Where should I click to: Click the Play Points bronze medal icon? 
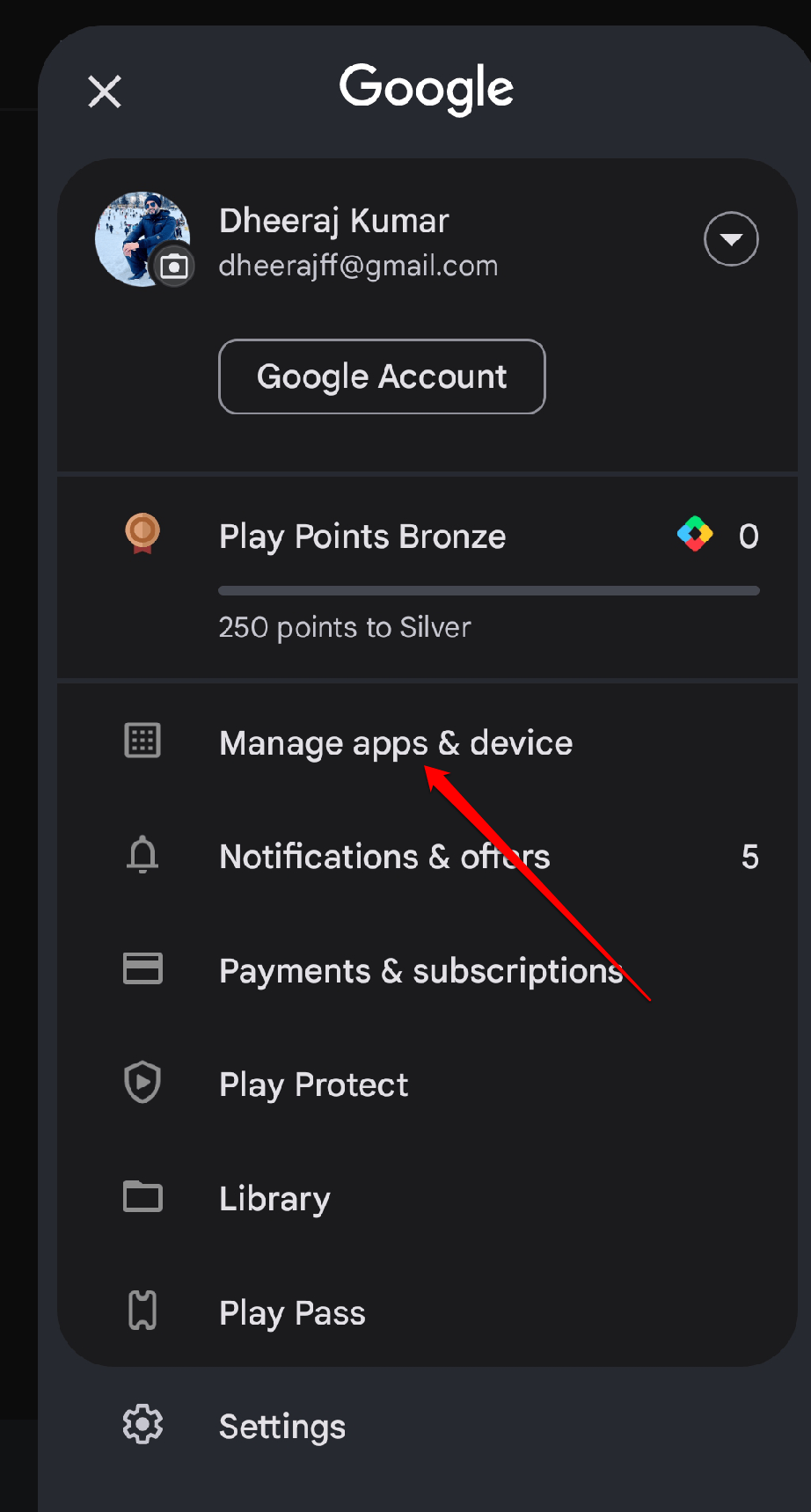point(142,534)
